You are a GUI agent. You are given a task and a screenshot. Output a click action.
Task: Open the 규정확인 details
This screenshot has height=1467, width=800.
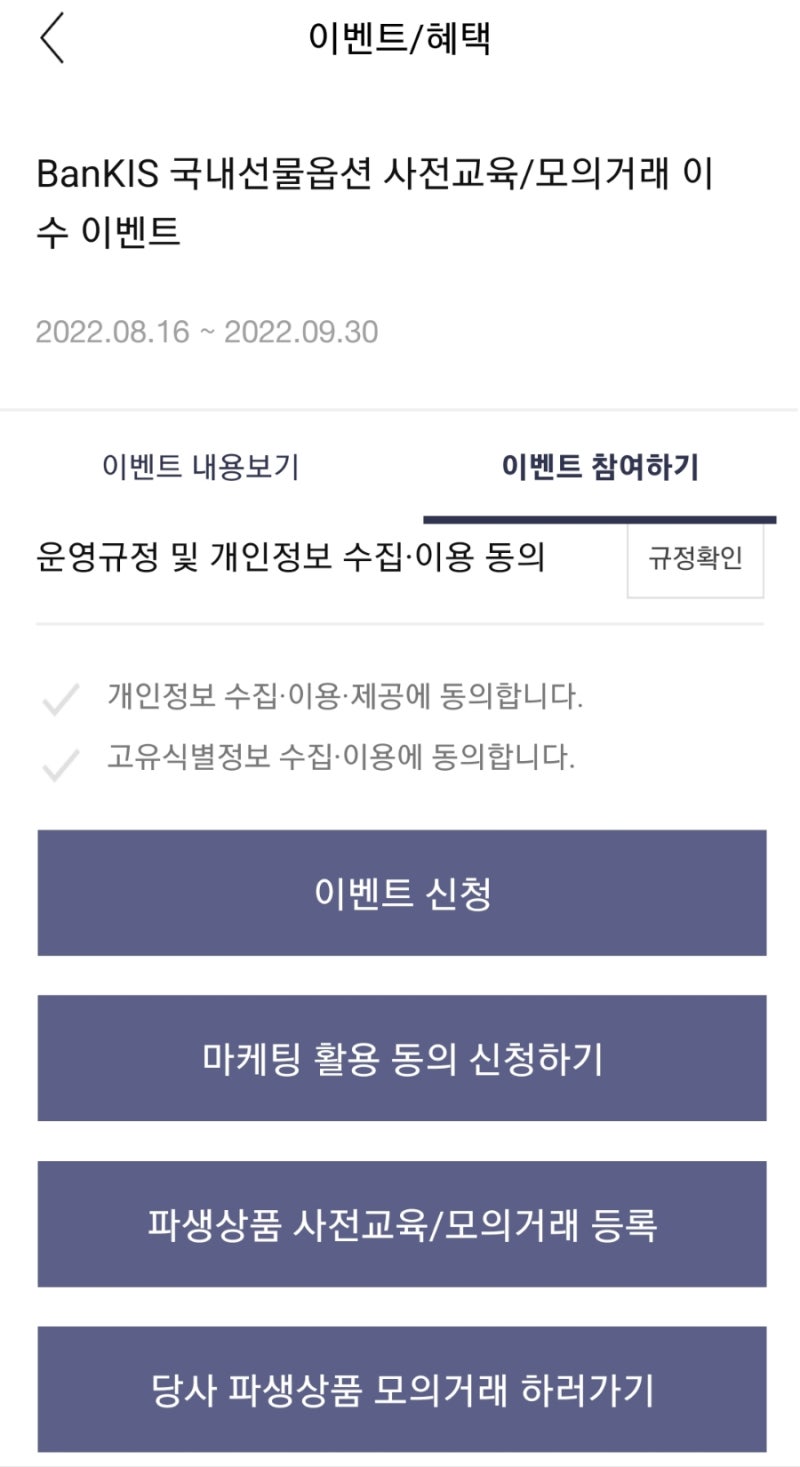(695, 562)
